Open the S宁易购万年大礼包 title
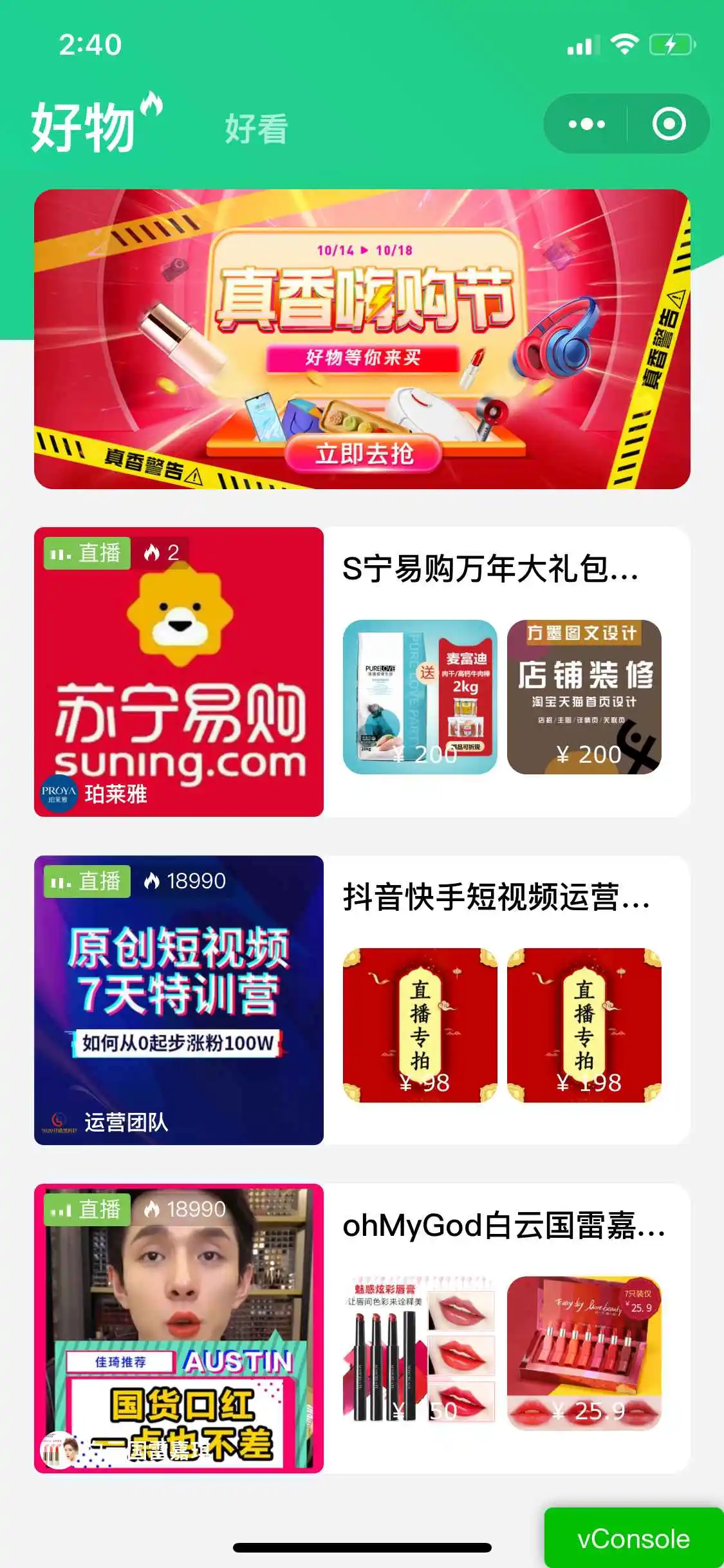Screen dimensions: 724x1568 (490, 569)
